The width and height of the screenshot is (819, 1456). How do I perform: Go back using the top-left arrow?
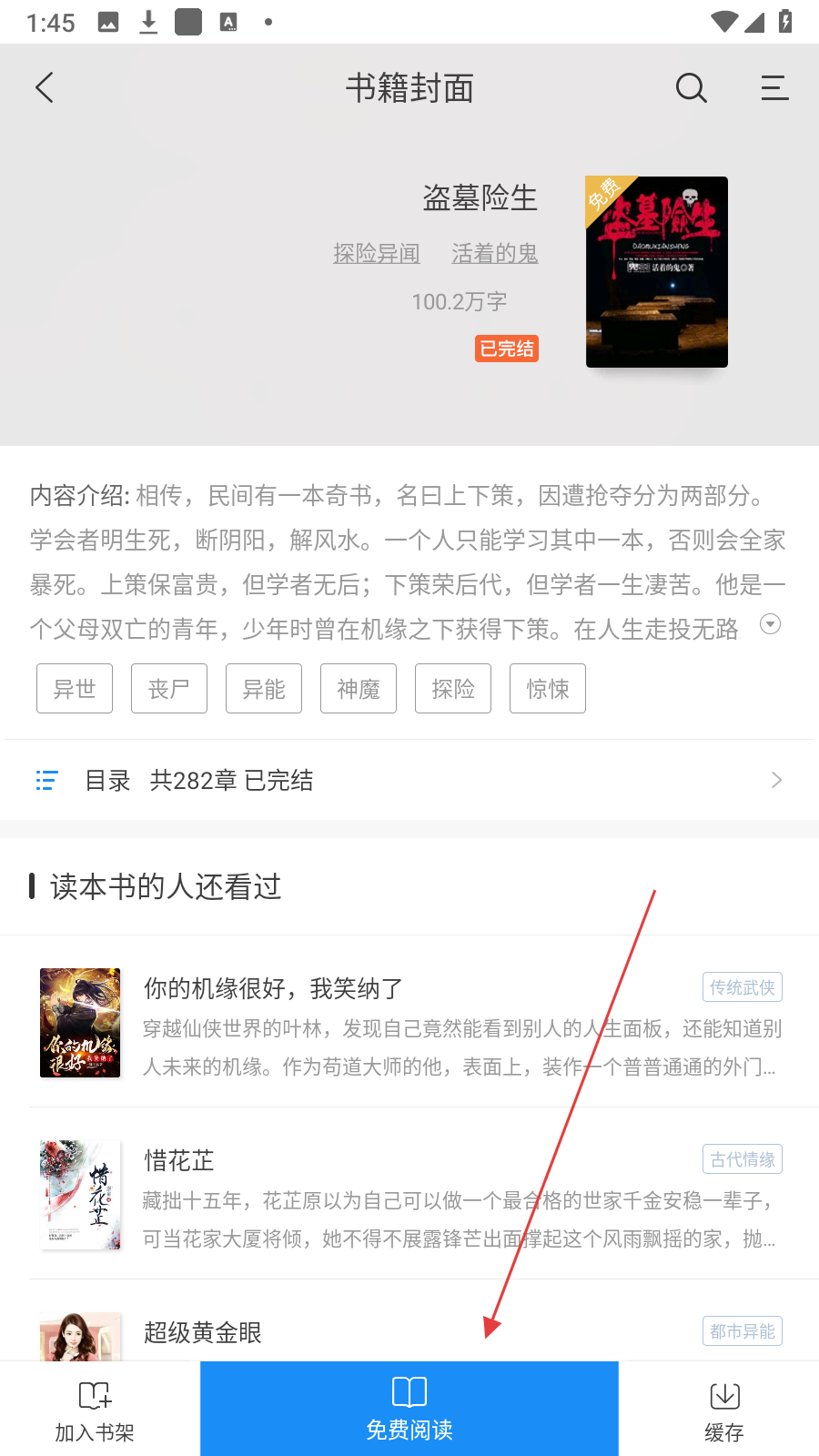[45, 88]
